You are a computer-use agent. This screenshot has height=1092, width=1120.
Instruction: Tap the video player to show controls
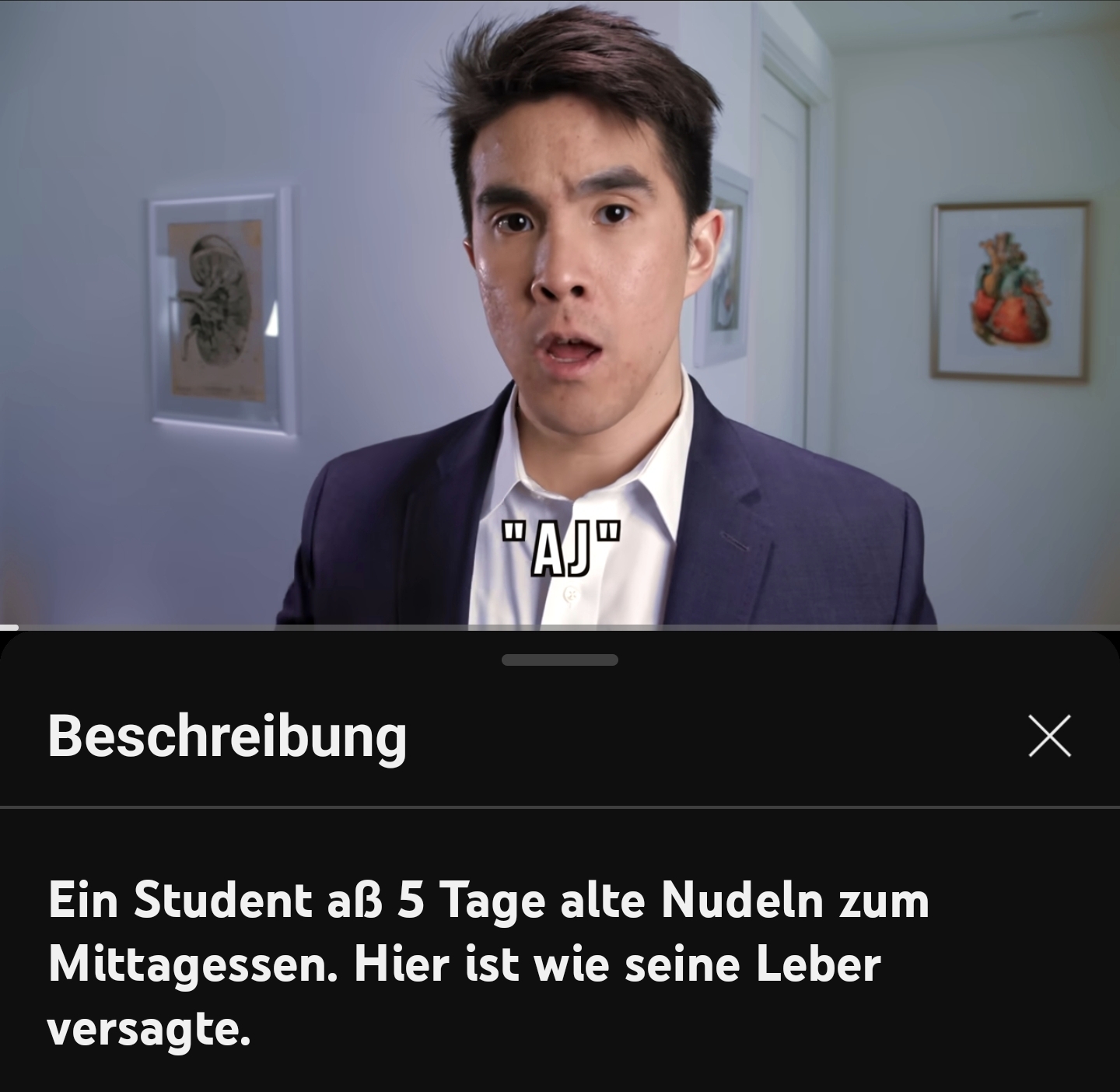pyautogui.click(x=560, y=311)
